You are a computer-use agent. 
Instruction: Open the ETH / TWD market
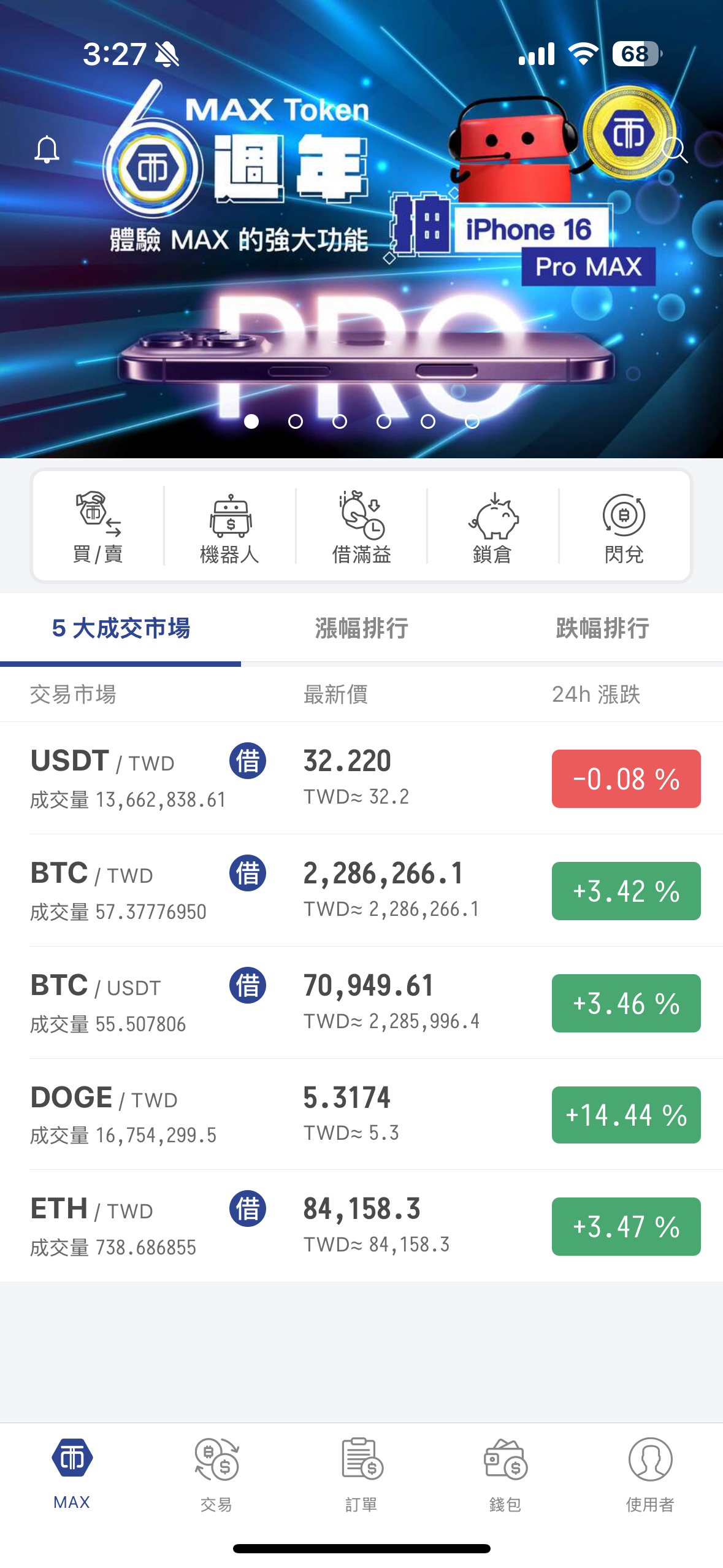tap(361, 1226)
